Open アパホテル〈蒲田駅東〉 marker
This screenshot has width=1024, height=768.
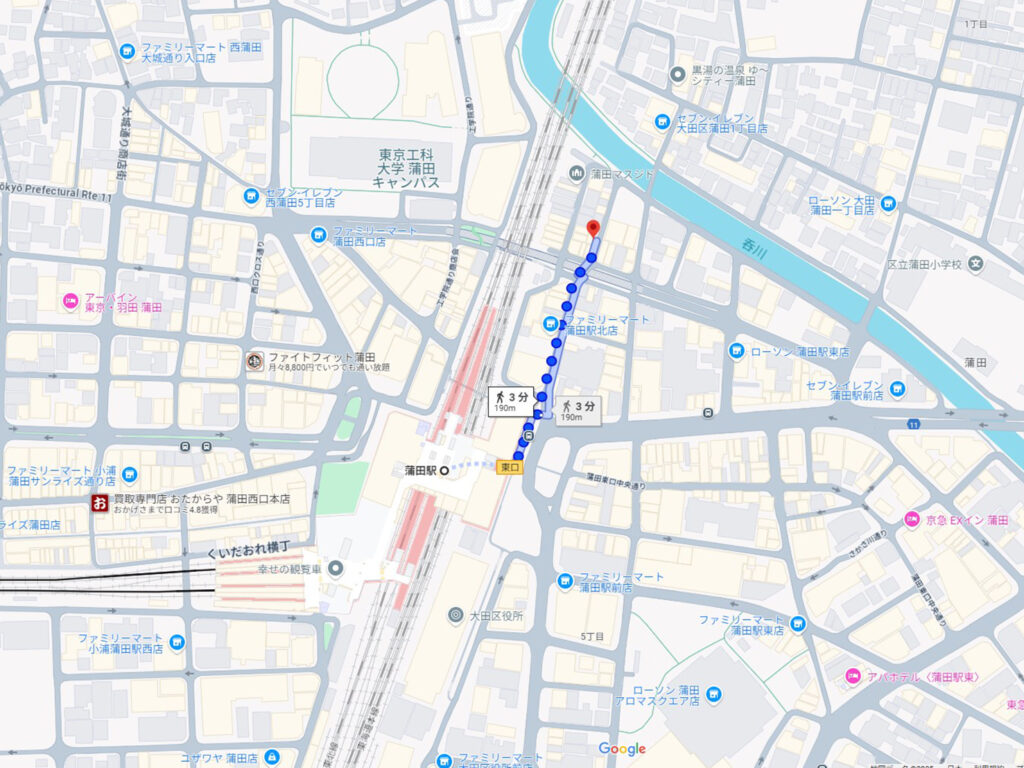pyautogui.click(x=853, y=677)
